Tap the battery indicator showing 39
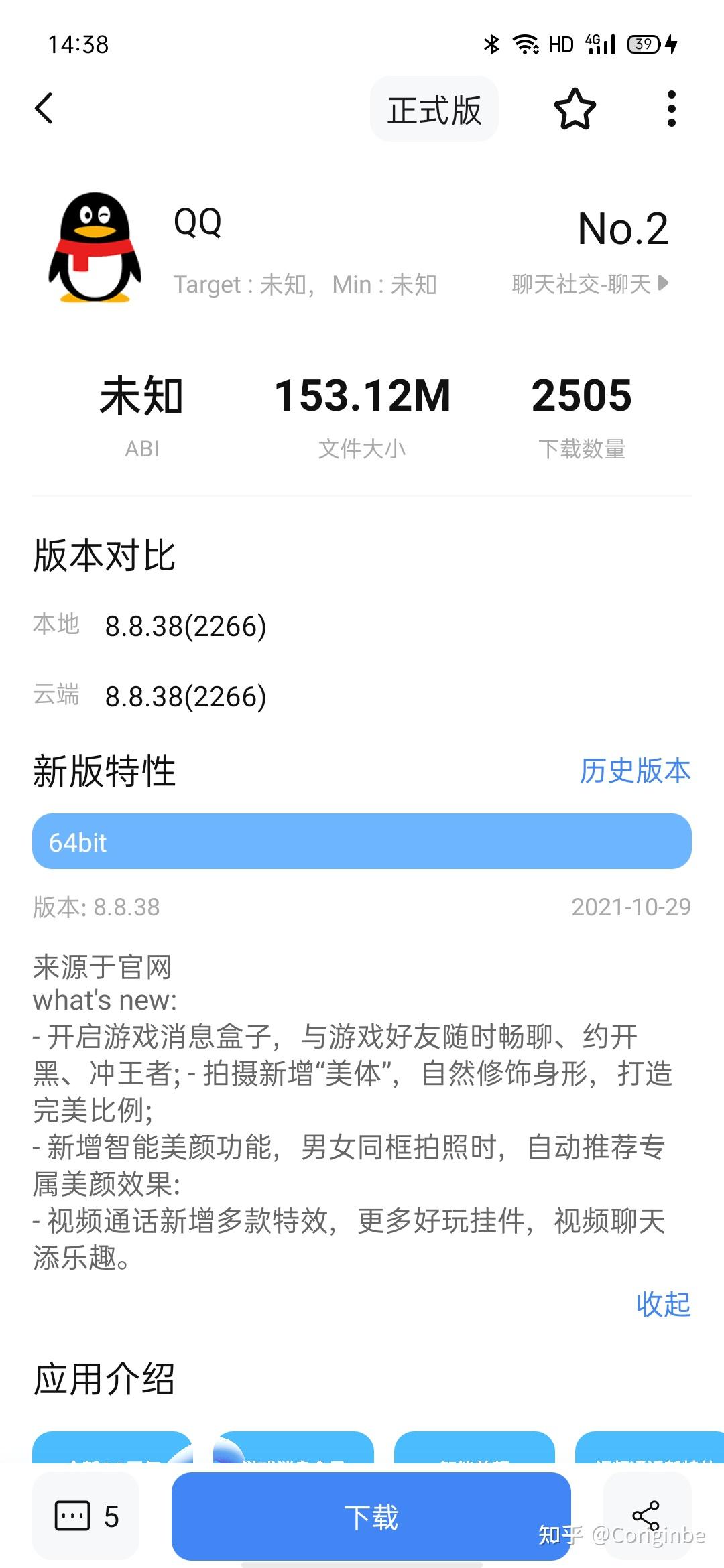Viewport: 724px width, 1568px height. pyautogui.click(x=642, y=43)
